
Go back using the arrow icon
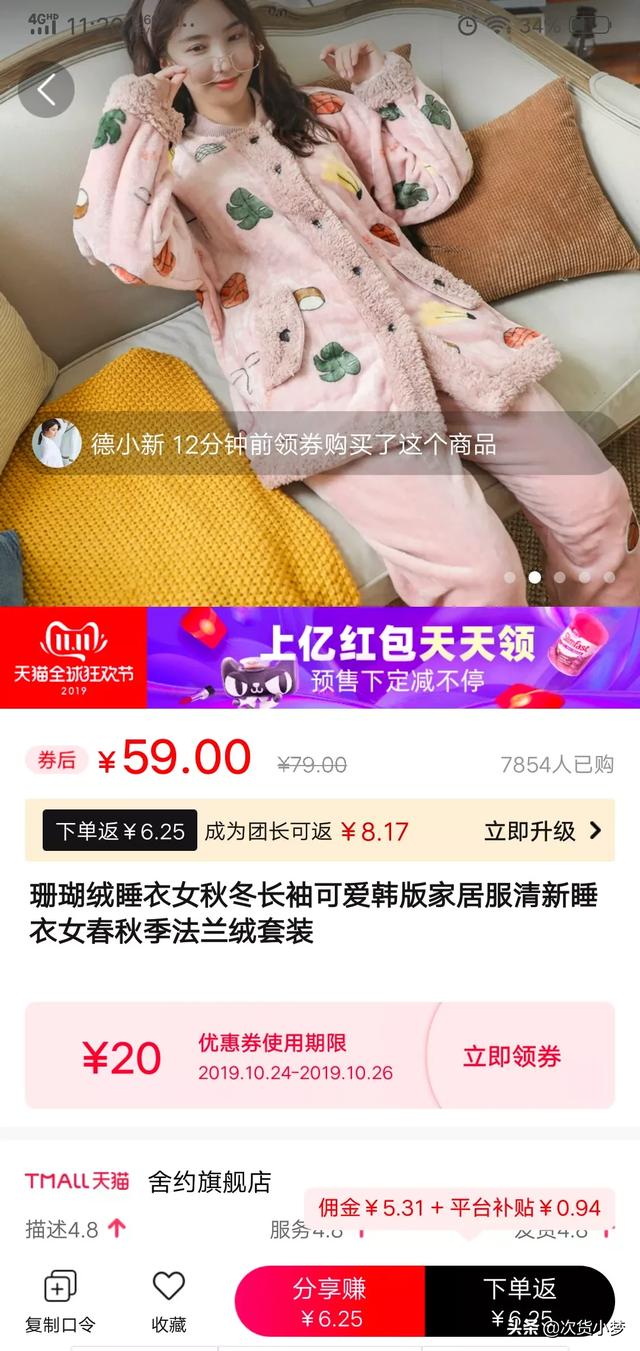click(x=46, y=90)
